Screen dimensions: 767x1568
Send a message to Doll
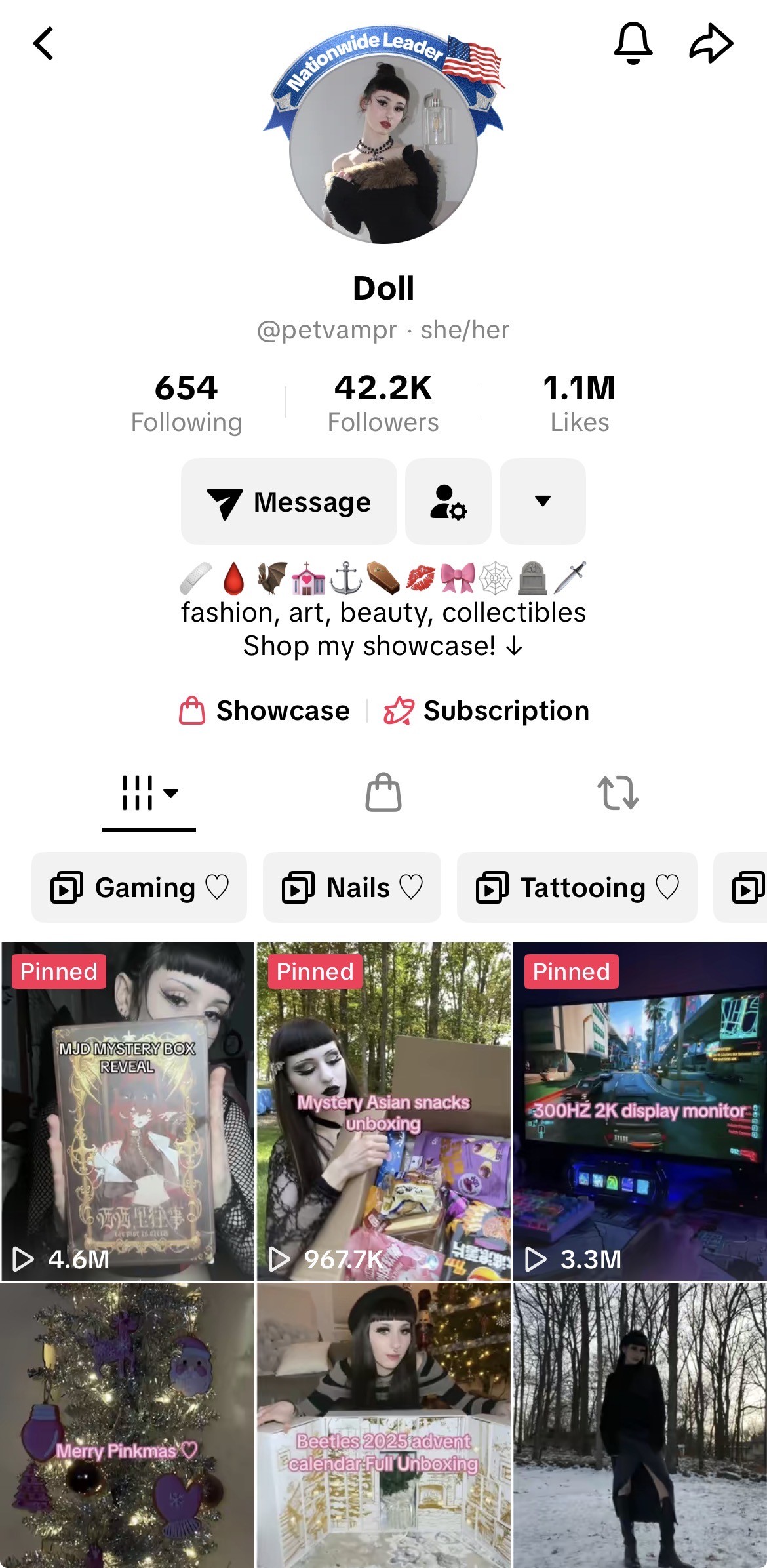289,502
